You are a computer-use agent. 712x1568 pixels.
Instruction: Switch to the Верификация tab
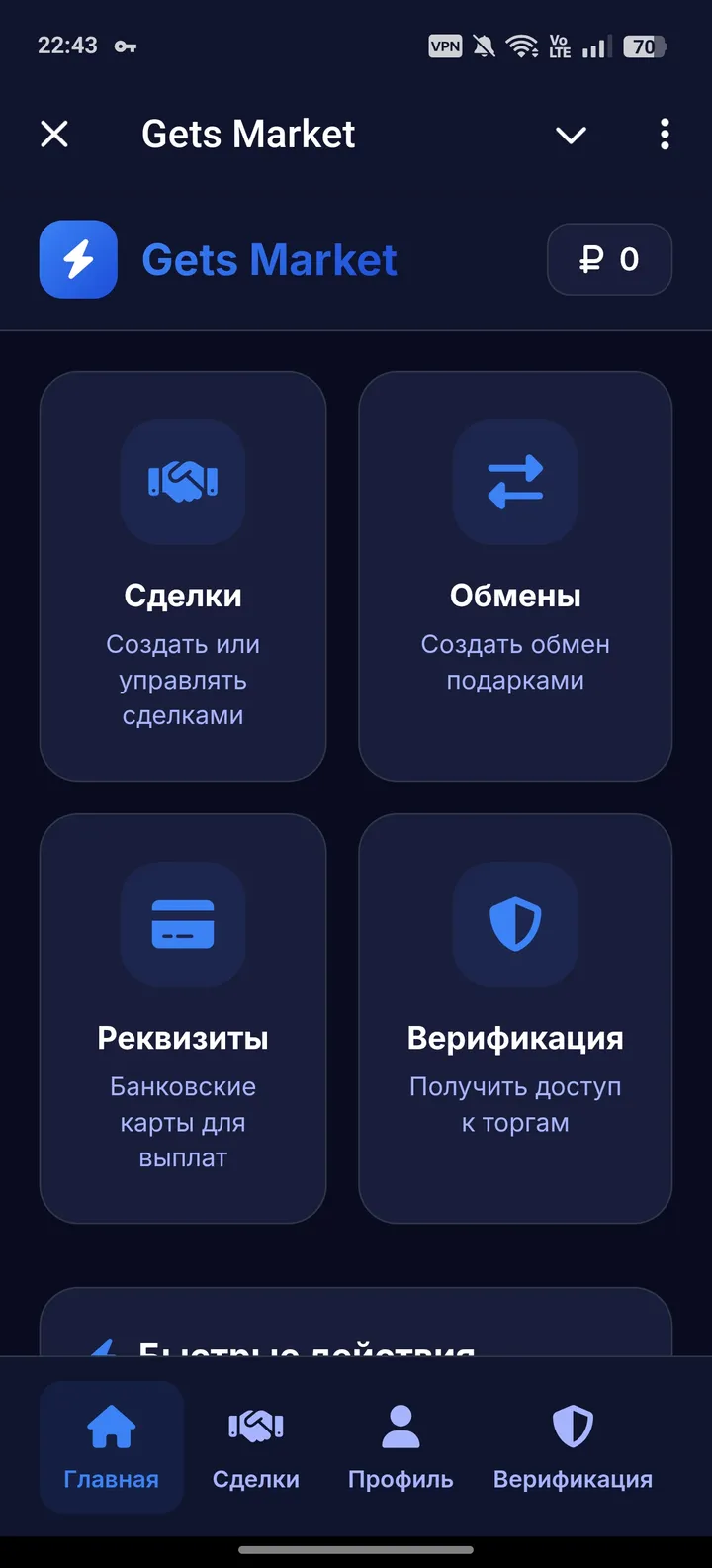click(572, 1447)
